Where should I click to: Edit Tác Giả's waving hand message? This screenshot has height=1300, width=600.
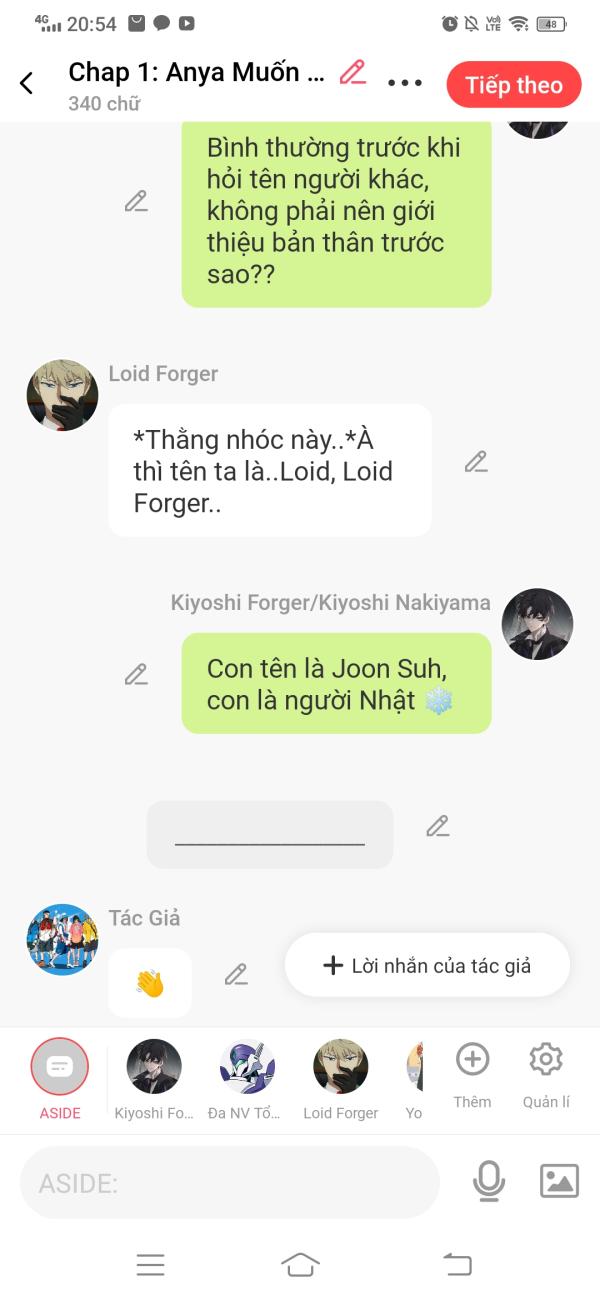(x=236, y=974)
